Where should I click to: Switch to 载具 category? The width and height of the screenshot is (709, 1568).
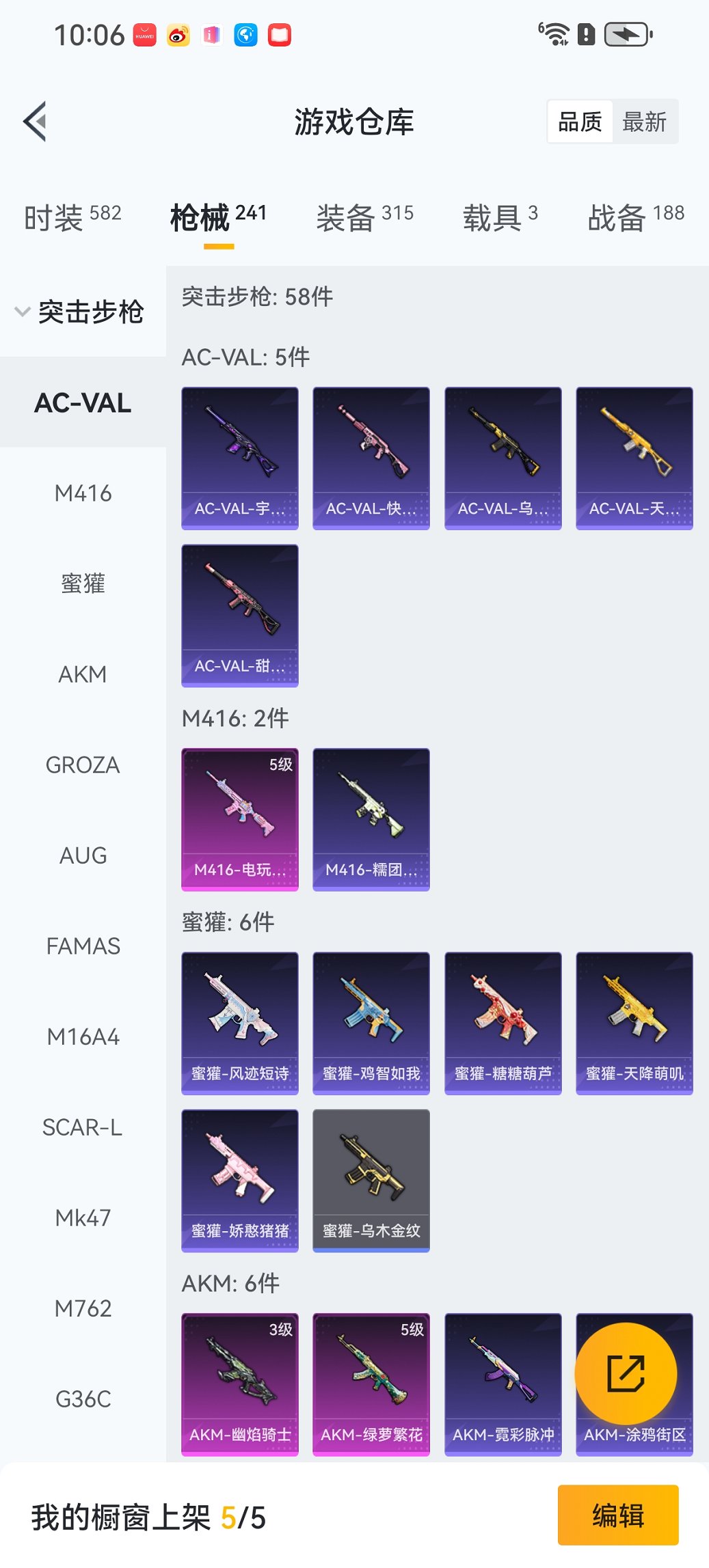pyautogui.click(x=500, y=217)
